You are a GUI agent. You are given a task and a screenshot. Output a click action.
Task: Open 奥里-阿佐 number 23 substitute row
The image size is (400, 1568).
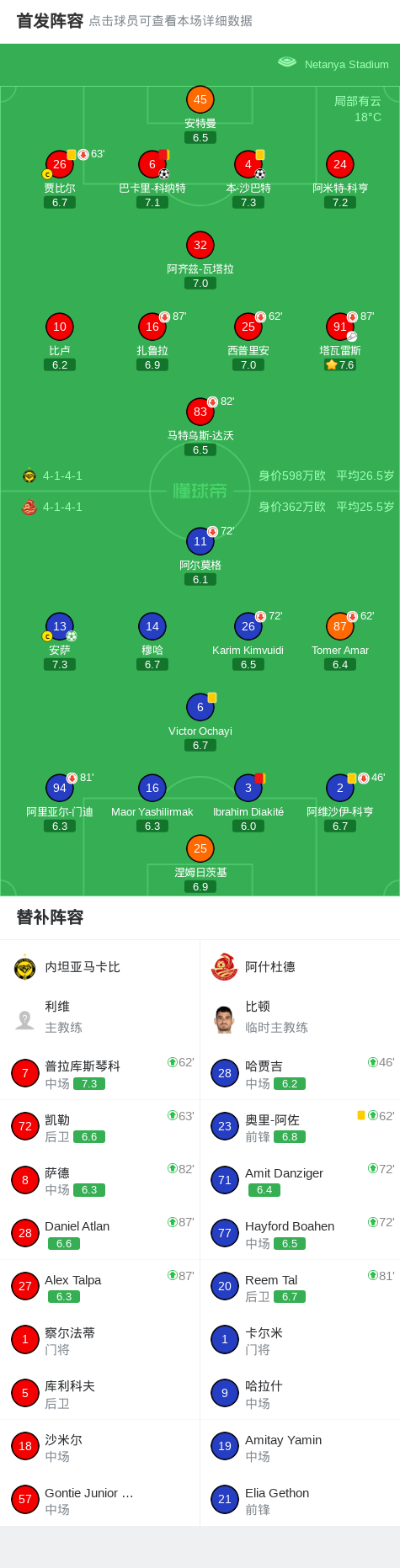click(300, 1126)
